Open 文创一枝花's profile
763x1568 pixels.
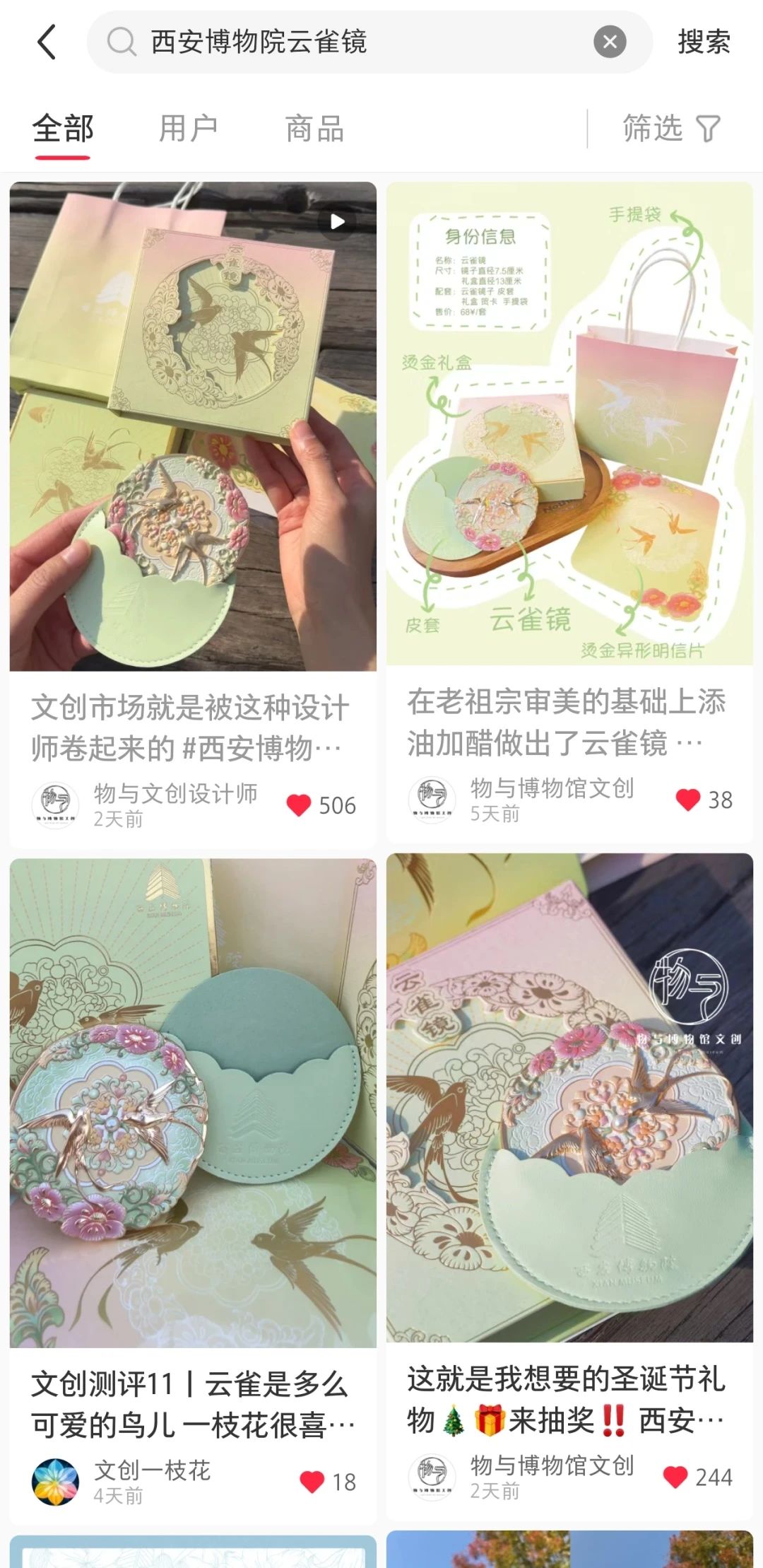click(55, 1482)
